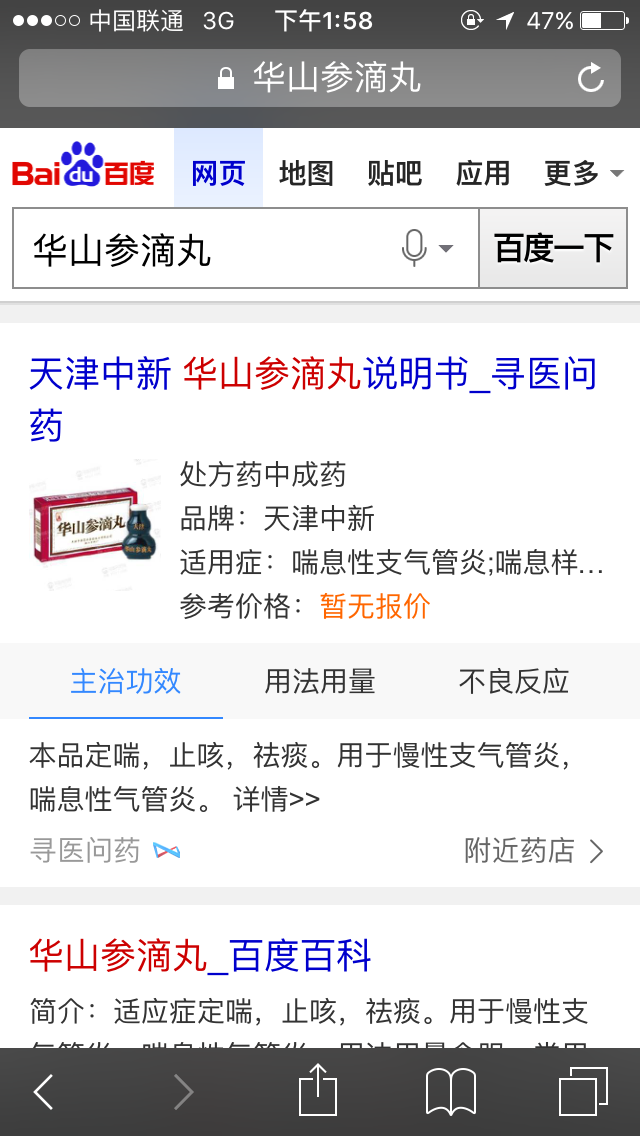
Task: Open the 华山参滴丸_百度百科 result
Action: coord(200,956)
